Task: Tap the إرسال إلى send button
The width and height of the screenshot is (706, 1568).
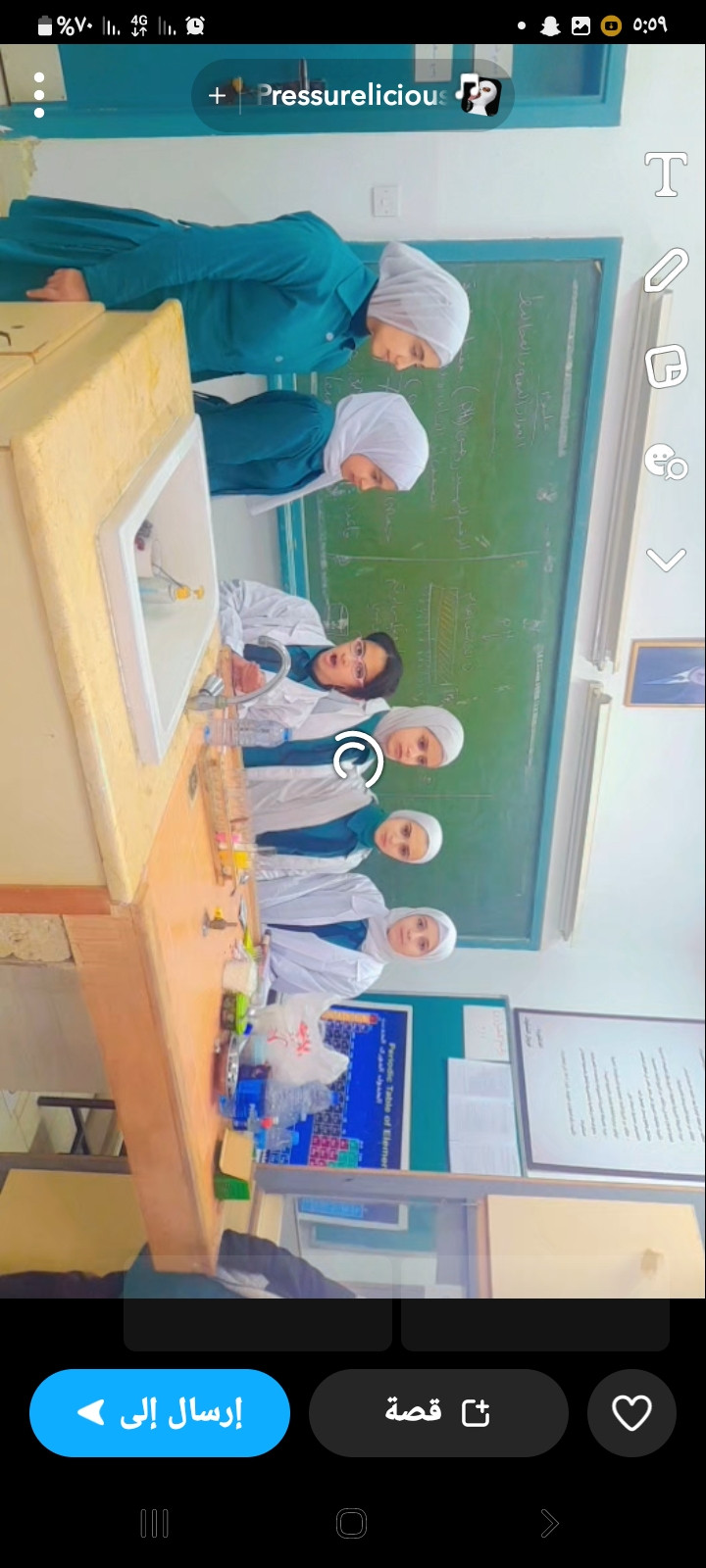Action: [160, 1412]
